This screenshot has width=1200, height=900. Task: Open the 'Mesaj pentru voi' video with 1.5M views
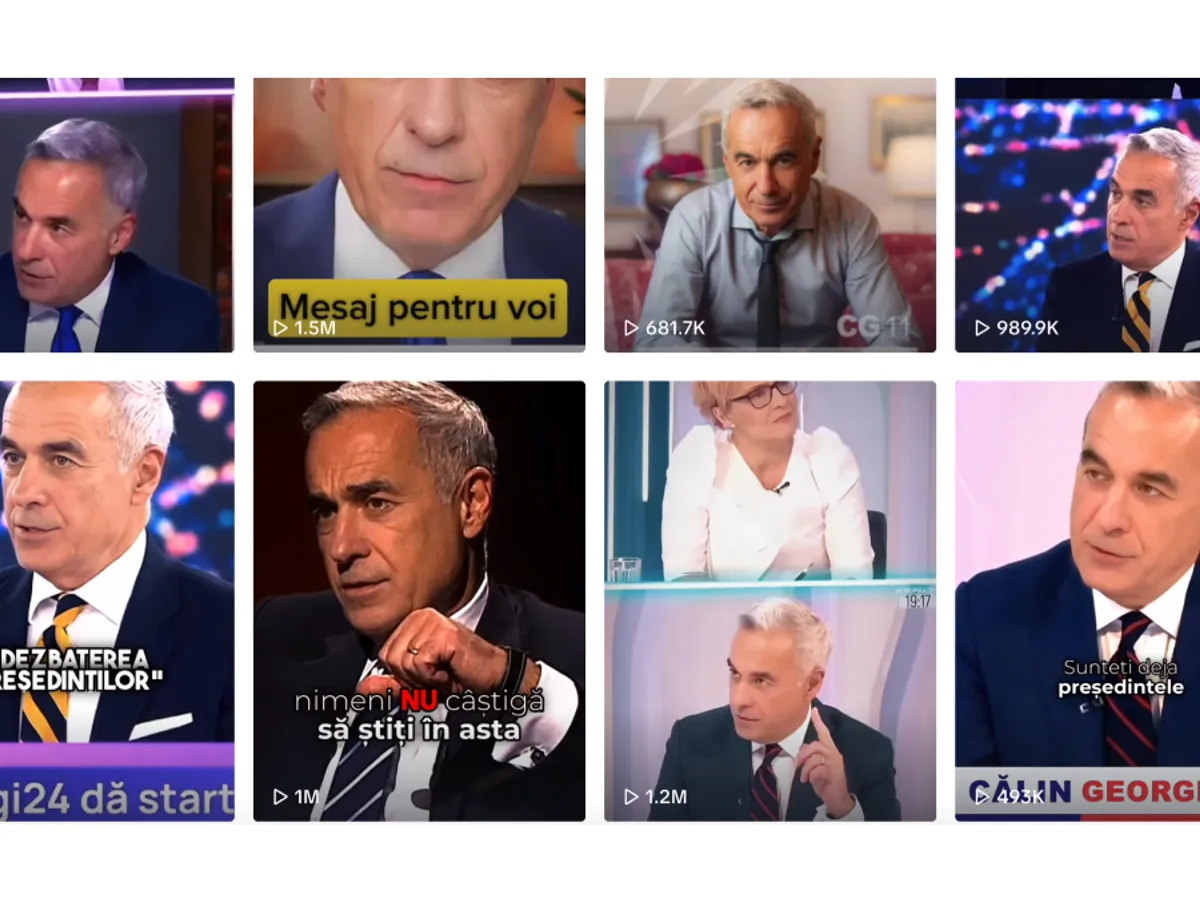[419, 215]
